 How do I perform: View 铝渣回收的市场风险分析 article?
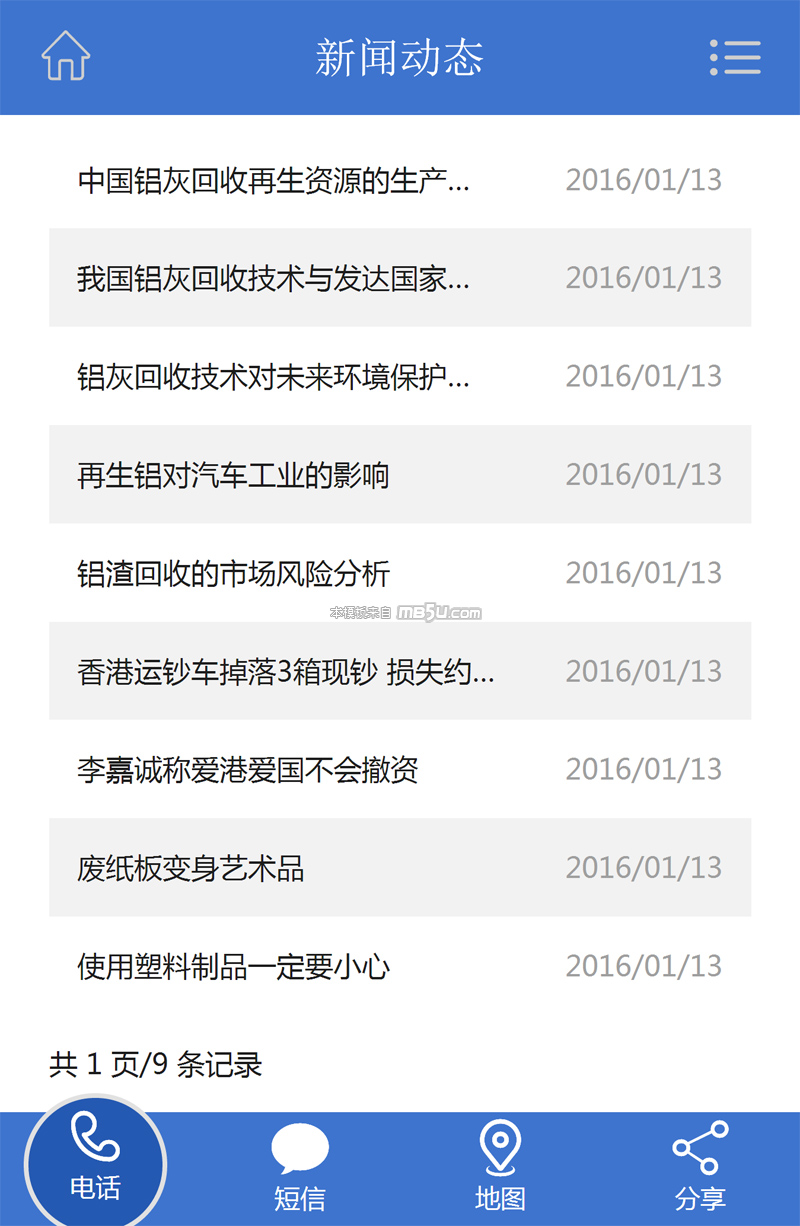click(x=233, y=573)
